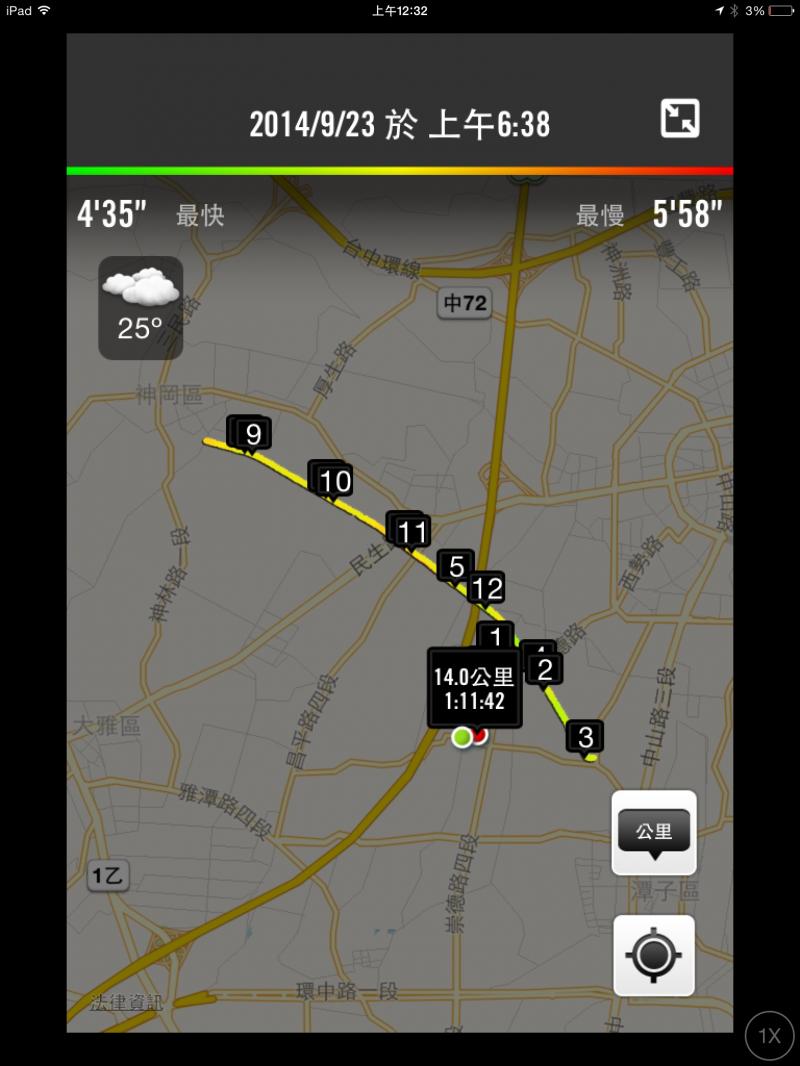Collapse the fullscreen map view

680,120
